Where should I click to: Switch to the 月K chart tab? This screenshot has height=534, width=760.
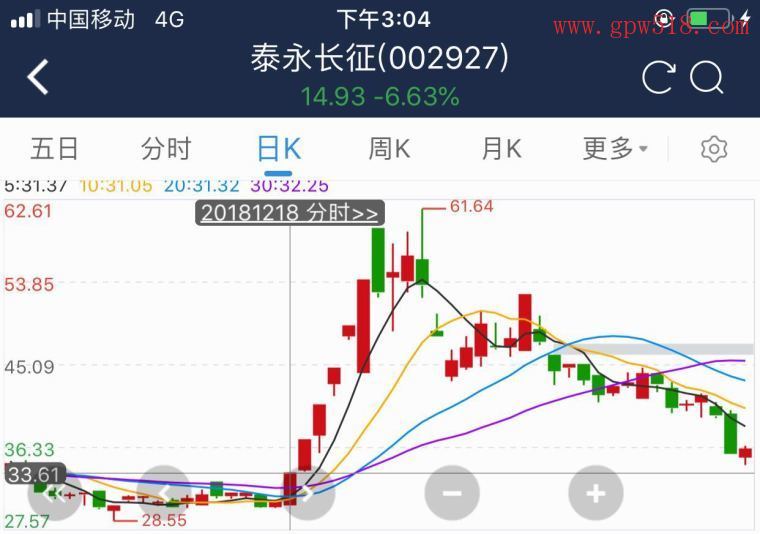pos(501,149)
